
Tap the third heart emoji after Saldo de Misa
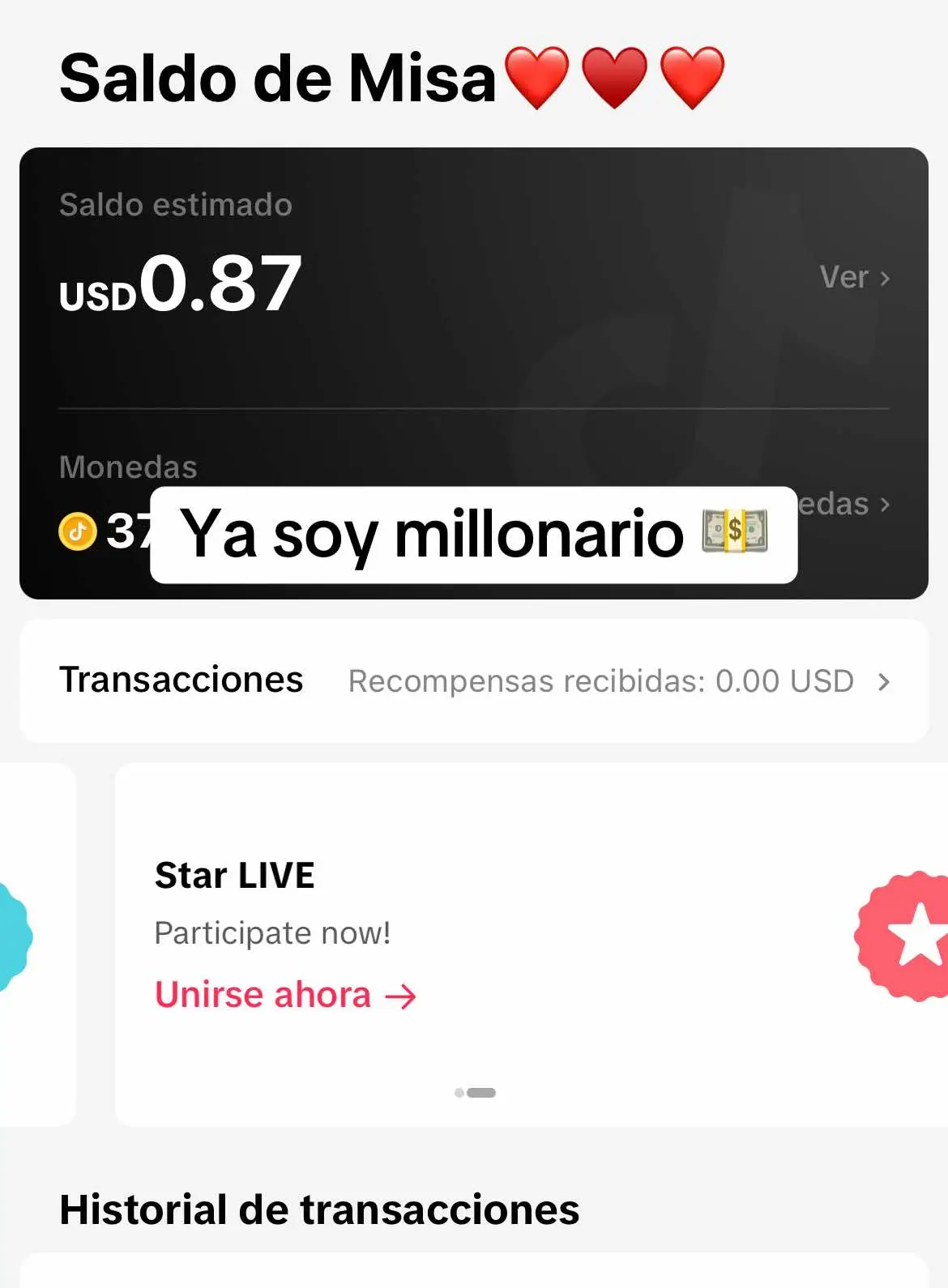pyautogui.click(x=690, y=77)
